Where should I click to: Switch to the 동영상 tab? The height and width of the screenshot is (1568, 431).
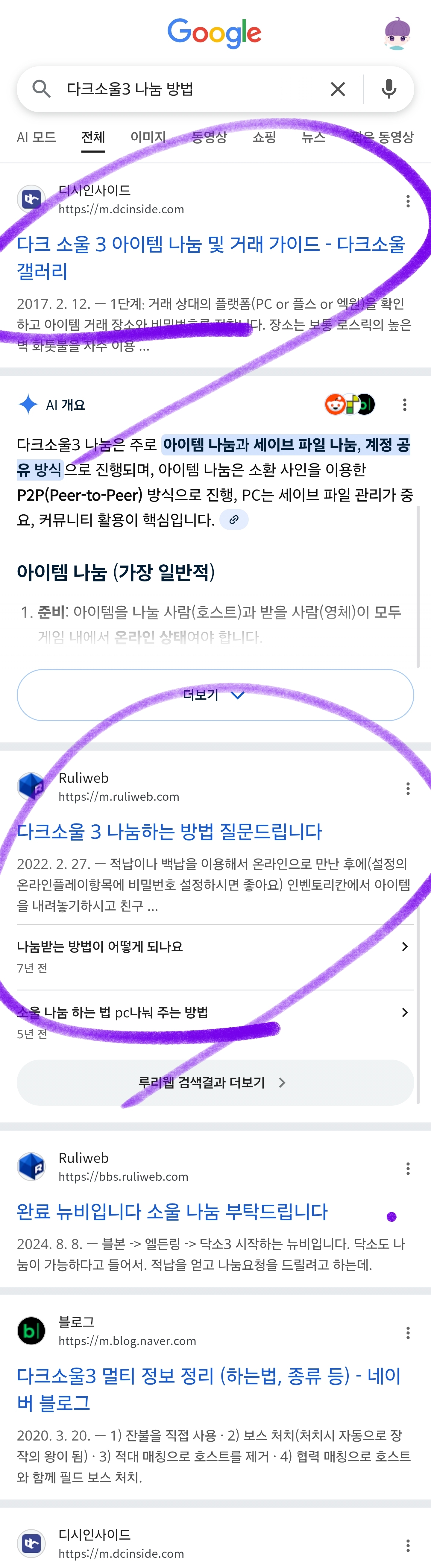pyautogui.click(x=209, y=137)
